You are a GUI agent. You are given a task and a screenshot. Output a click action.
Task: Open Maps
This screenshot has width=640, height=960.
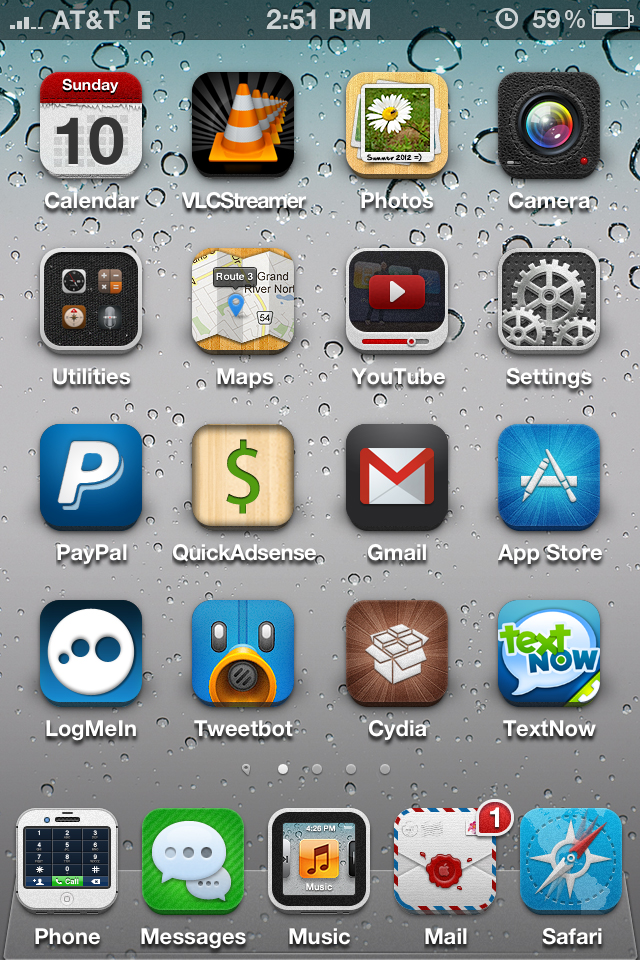(x=243, y=300)
